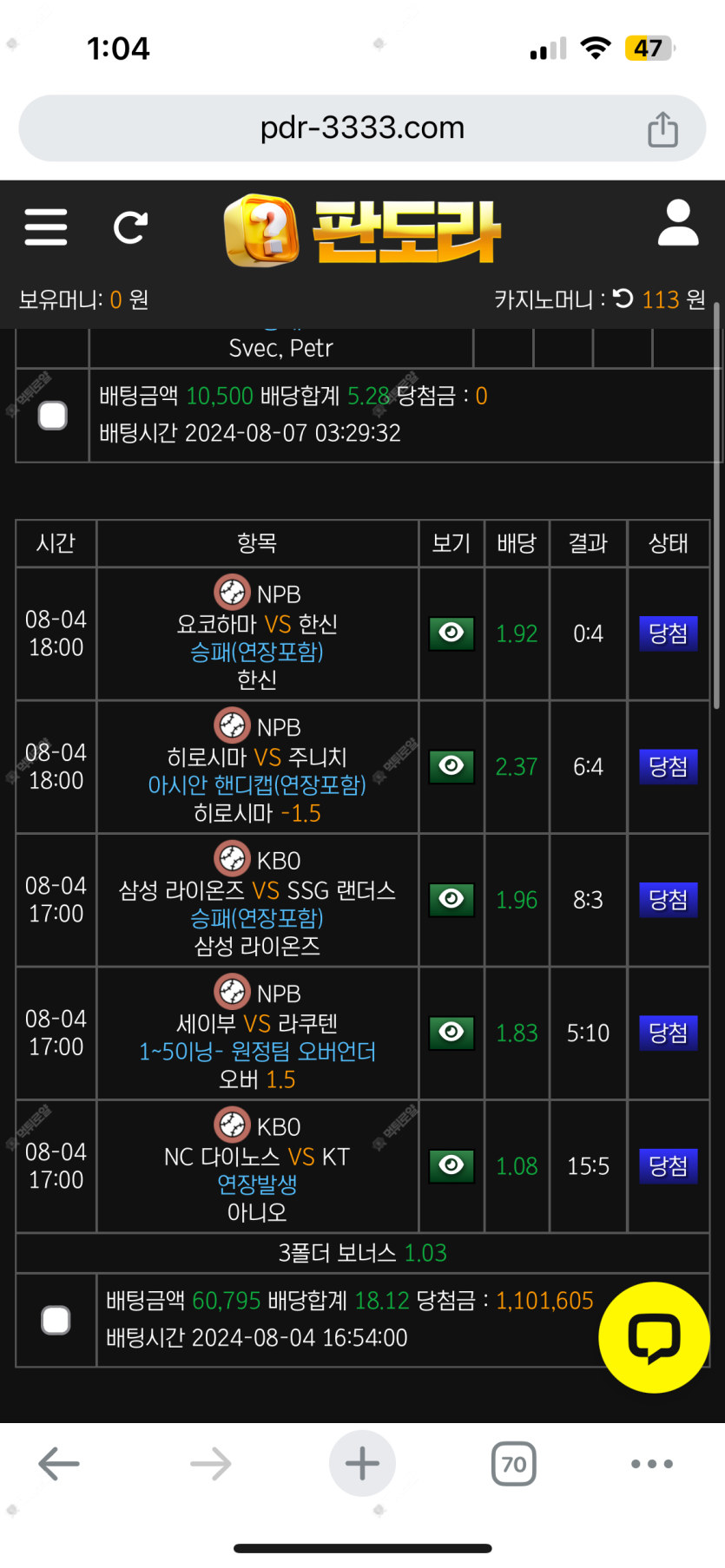Open the browser's more options menu
Screen dimensions: 725x1568
tap(652, 1464)
